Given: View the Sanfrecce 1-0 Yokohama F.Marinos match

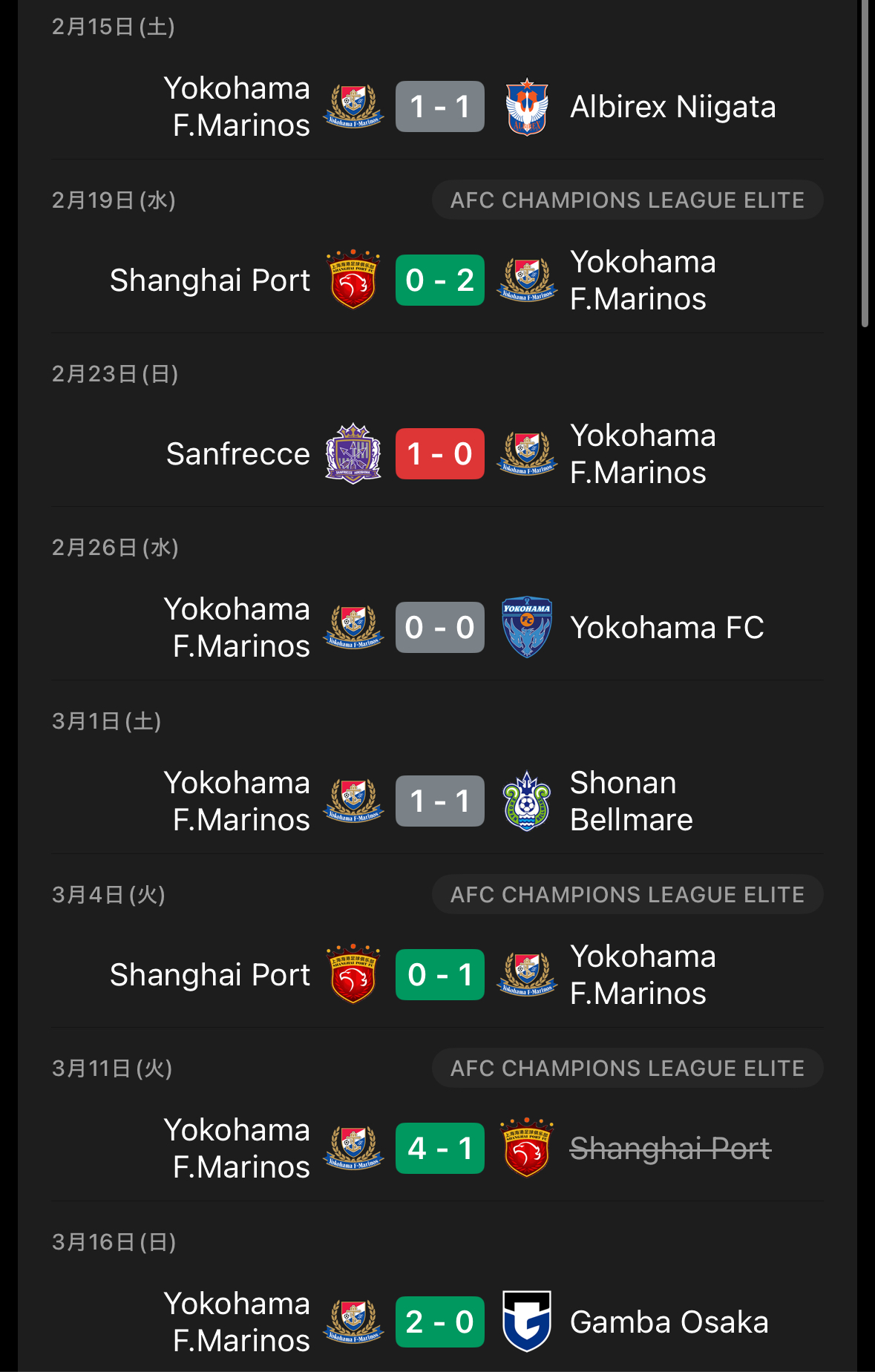Looking at the screenshot, I should 439,454.
